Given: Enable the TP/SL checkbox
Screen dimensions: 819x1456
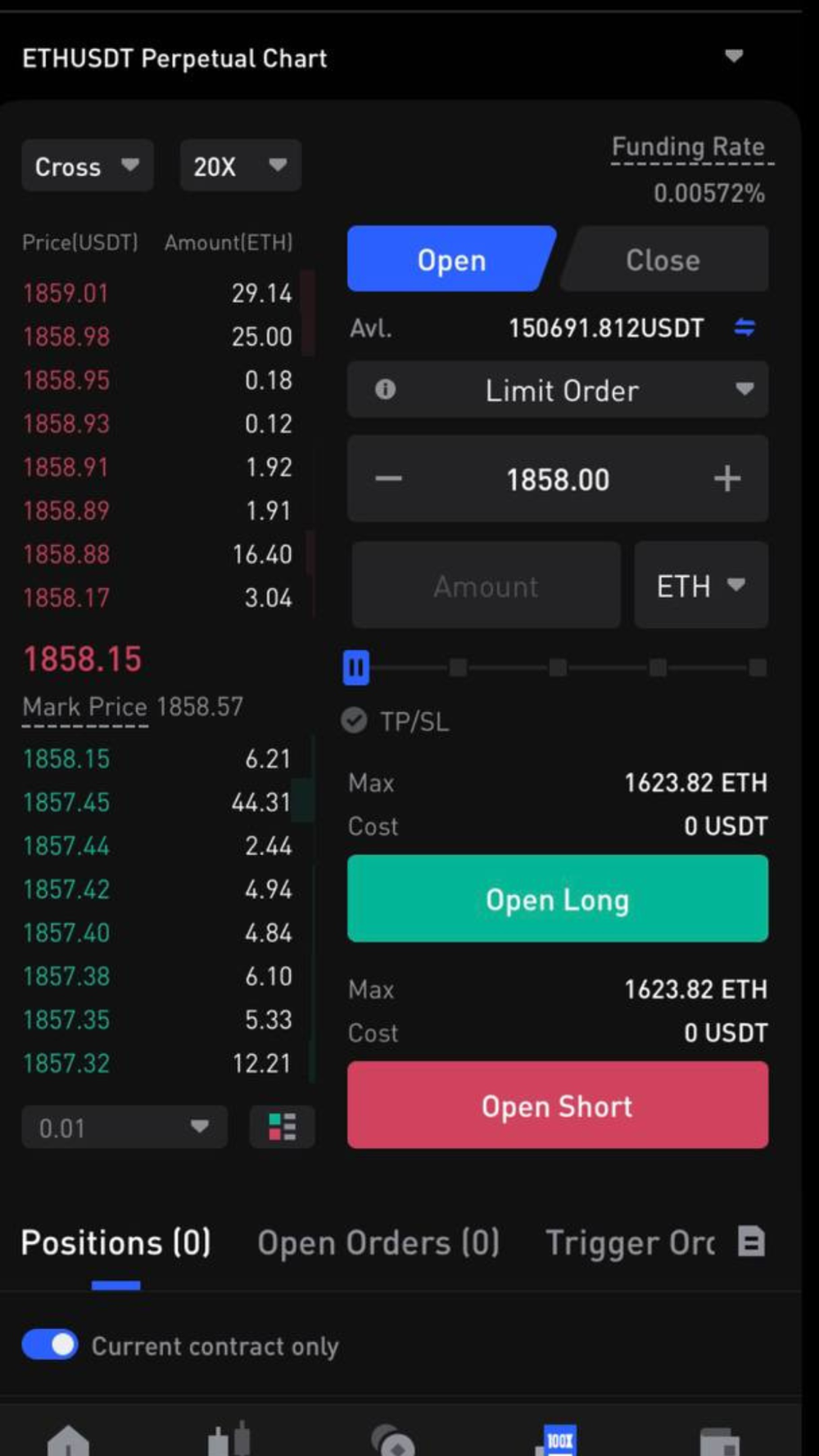Looking at the screenshot, I should (x=354, y=721).
